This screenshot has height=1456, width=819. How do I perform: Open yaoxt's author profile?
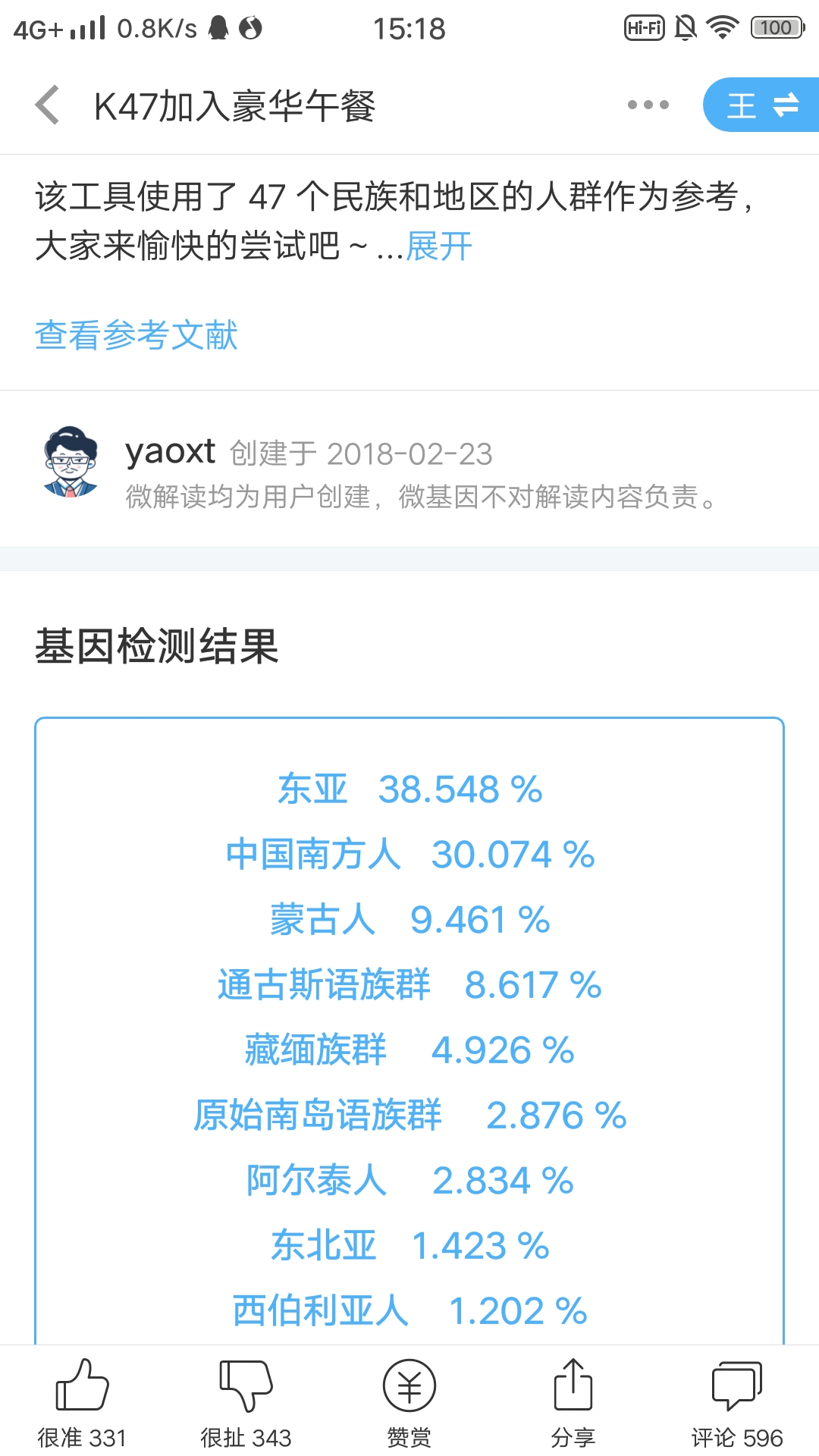pos(71,462)
